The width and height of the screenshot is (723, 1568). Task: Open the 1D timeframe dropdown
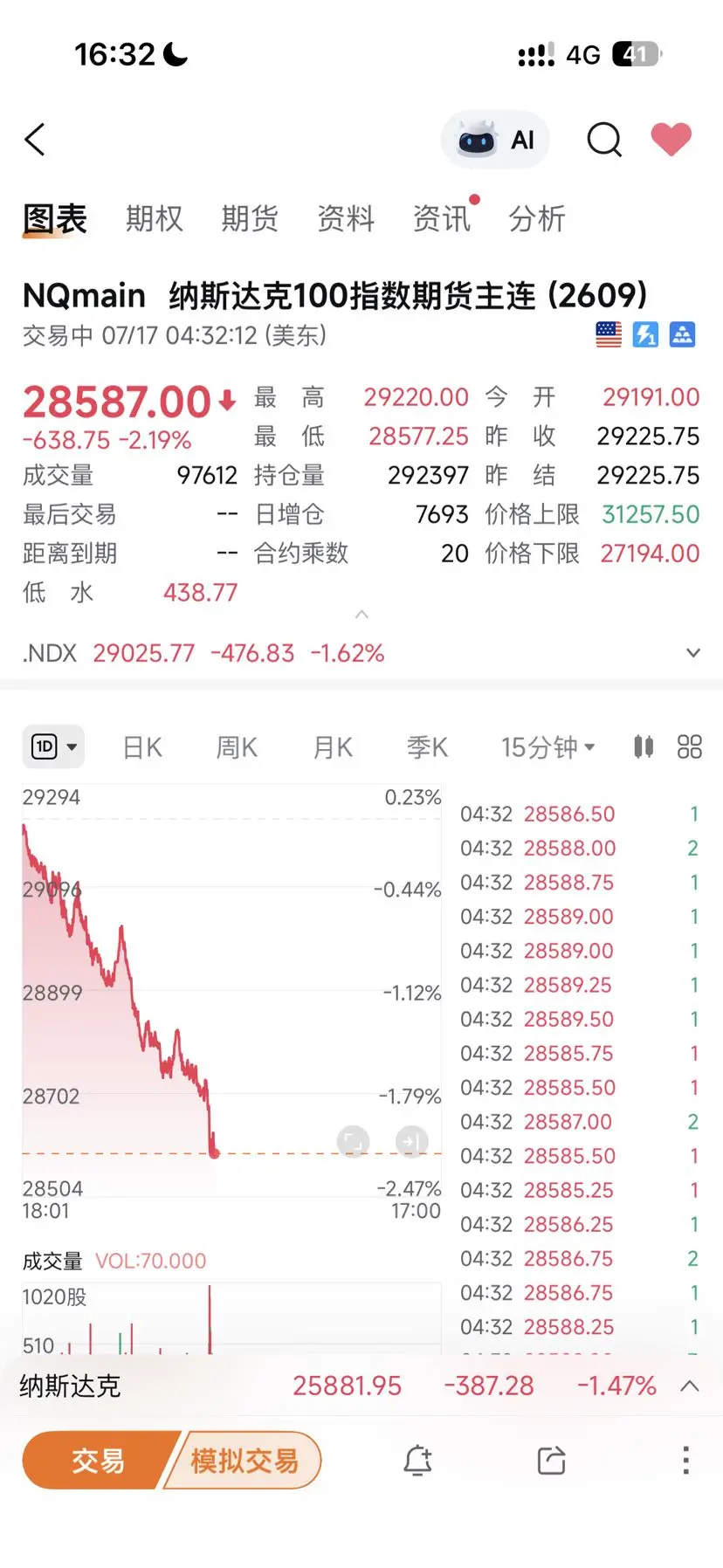click(53, 746)
